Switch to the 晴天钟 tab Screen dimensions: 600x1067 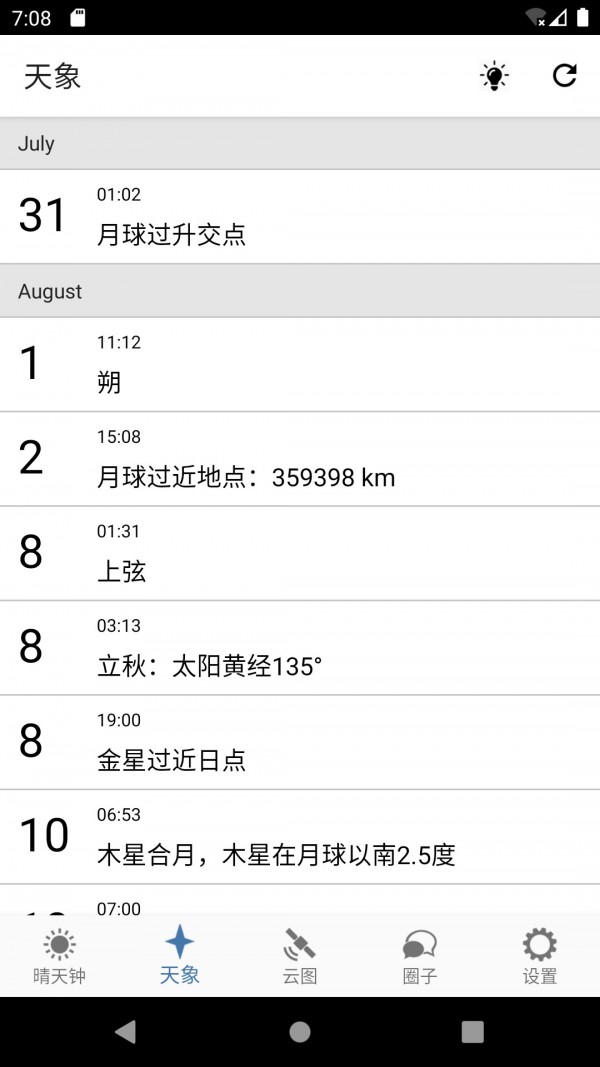(x=60, y=956)
